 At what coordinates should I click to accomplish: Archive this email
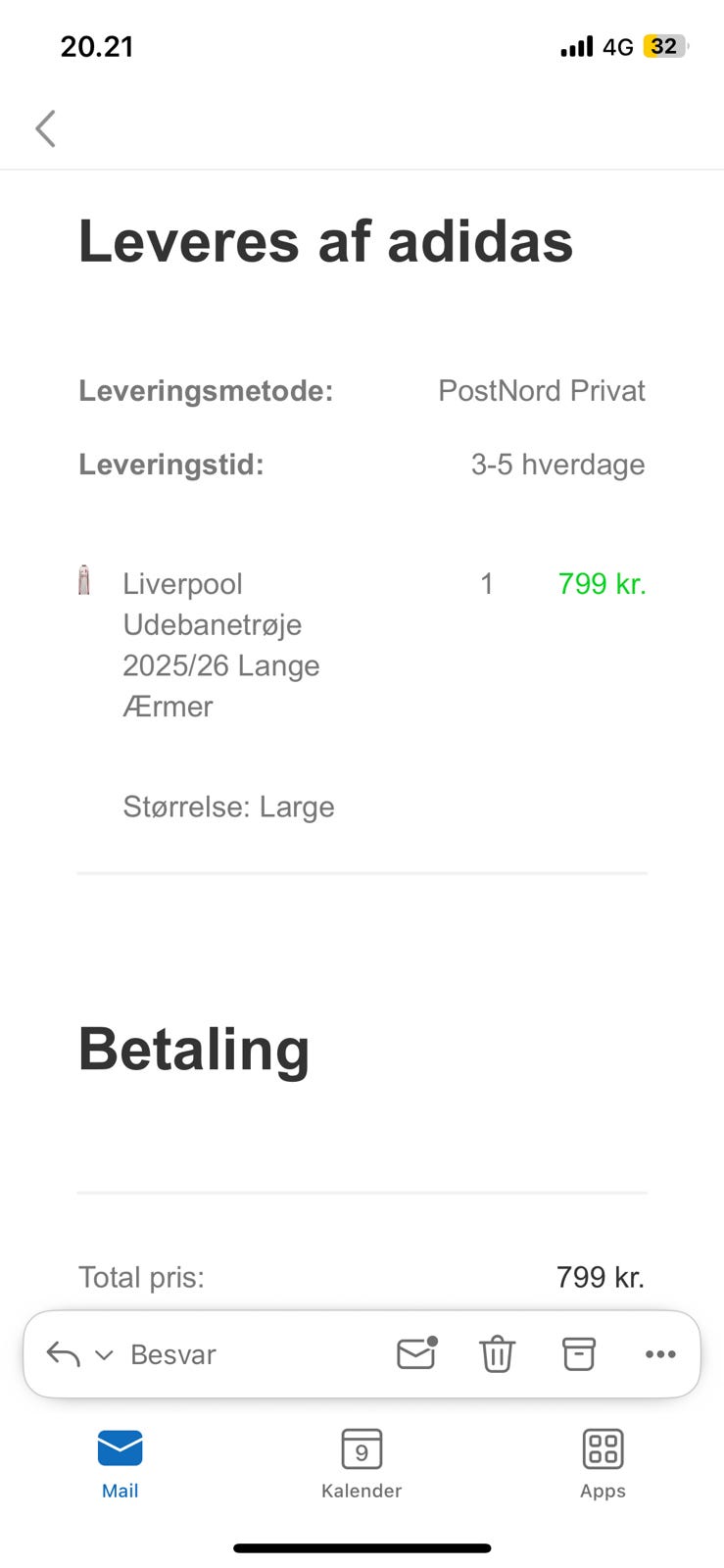pyautogui.click(x=578, y=1354)
